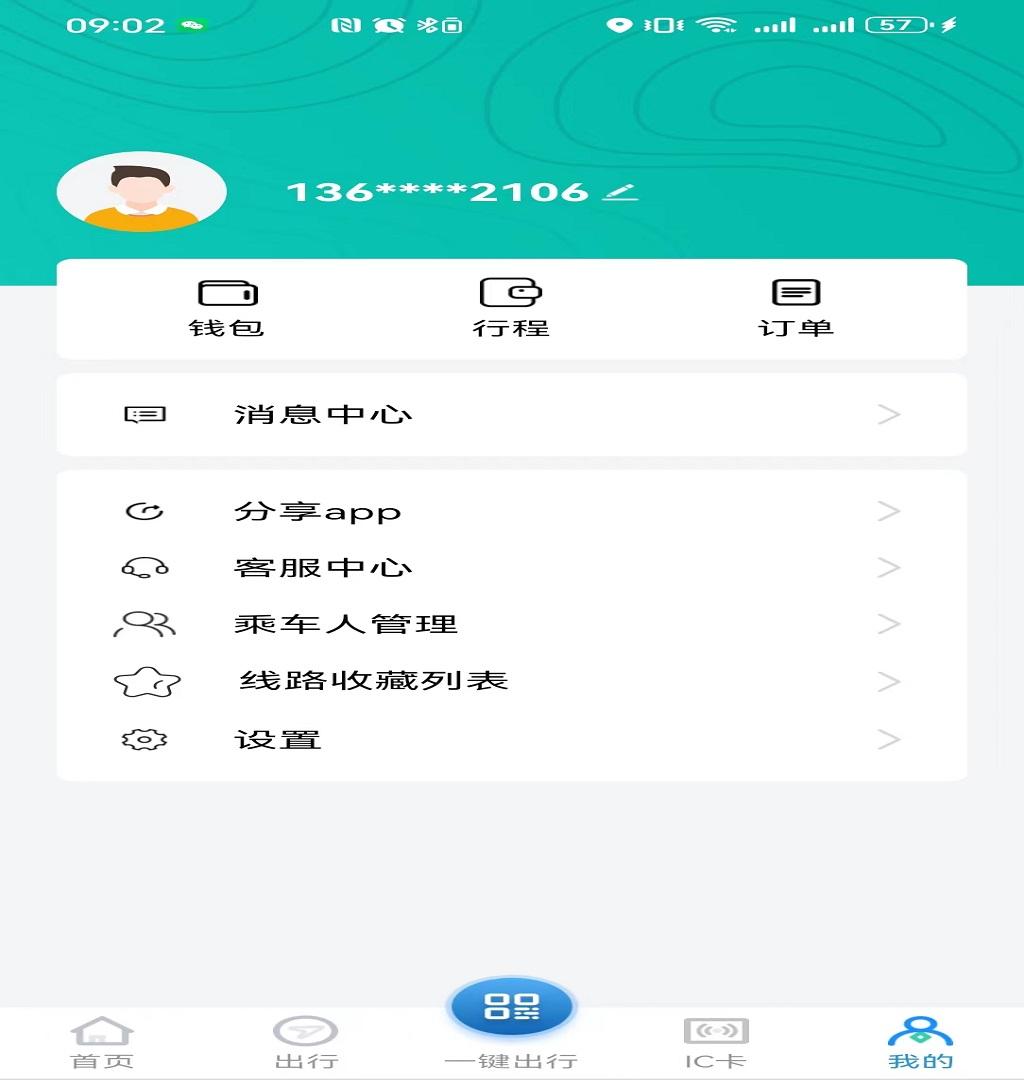The width and height of the screenshot is (1024, 1080).
Task: Expand the 设置 row chevron
Action: click(x=889, y=739)
